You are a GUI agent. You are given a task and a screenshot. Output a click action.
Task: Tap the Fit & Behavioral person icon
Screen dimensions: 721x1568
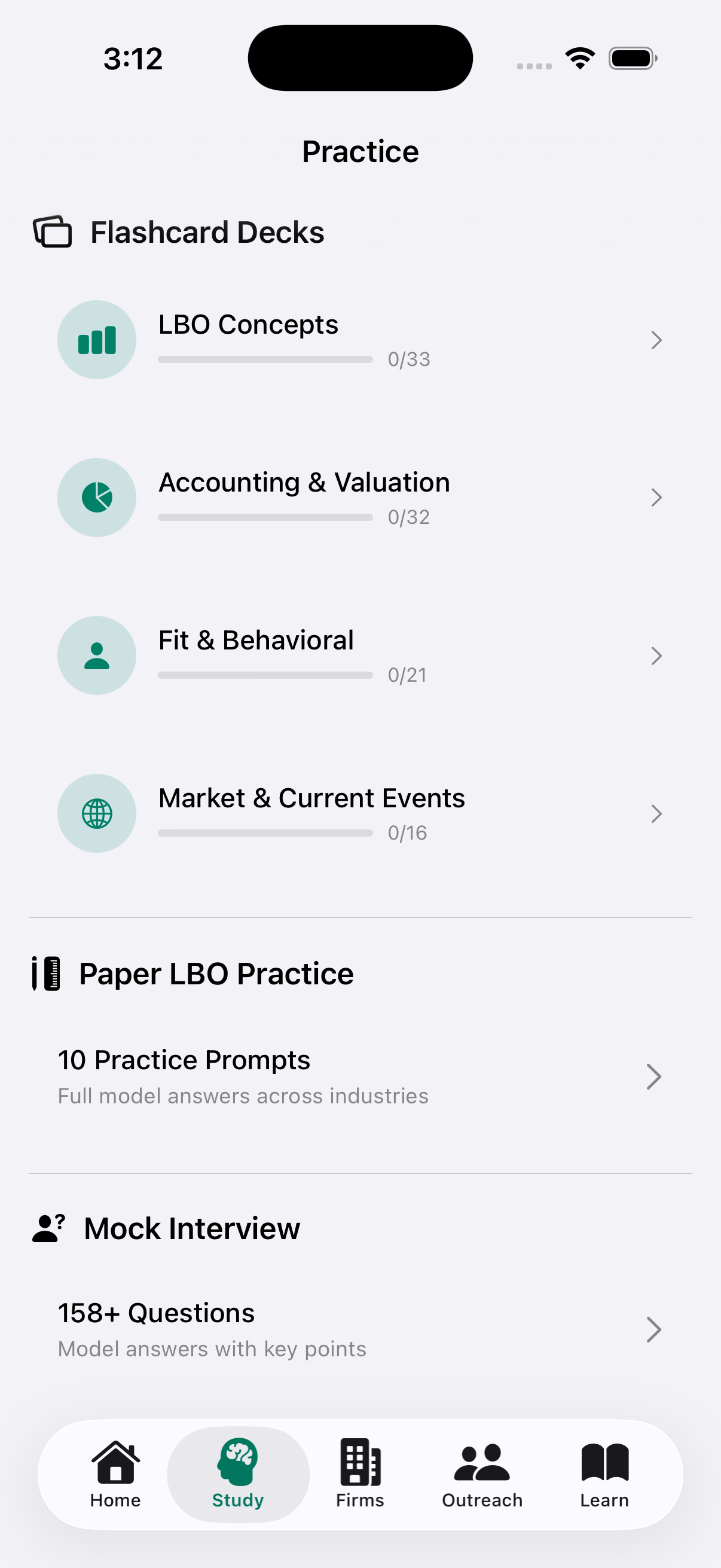tap(96, 655)
